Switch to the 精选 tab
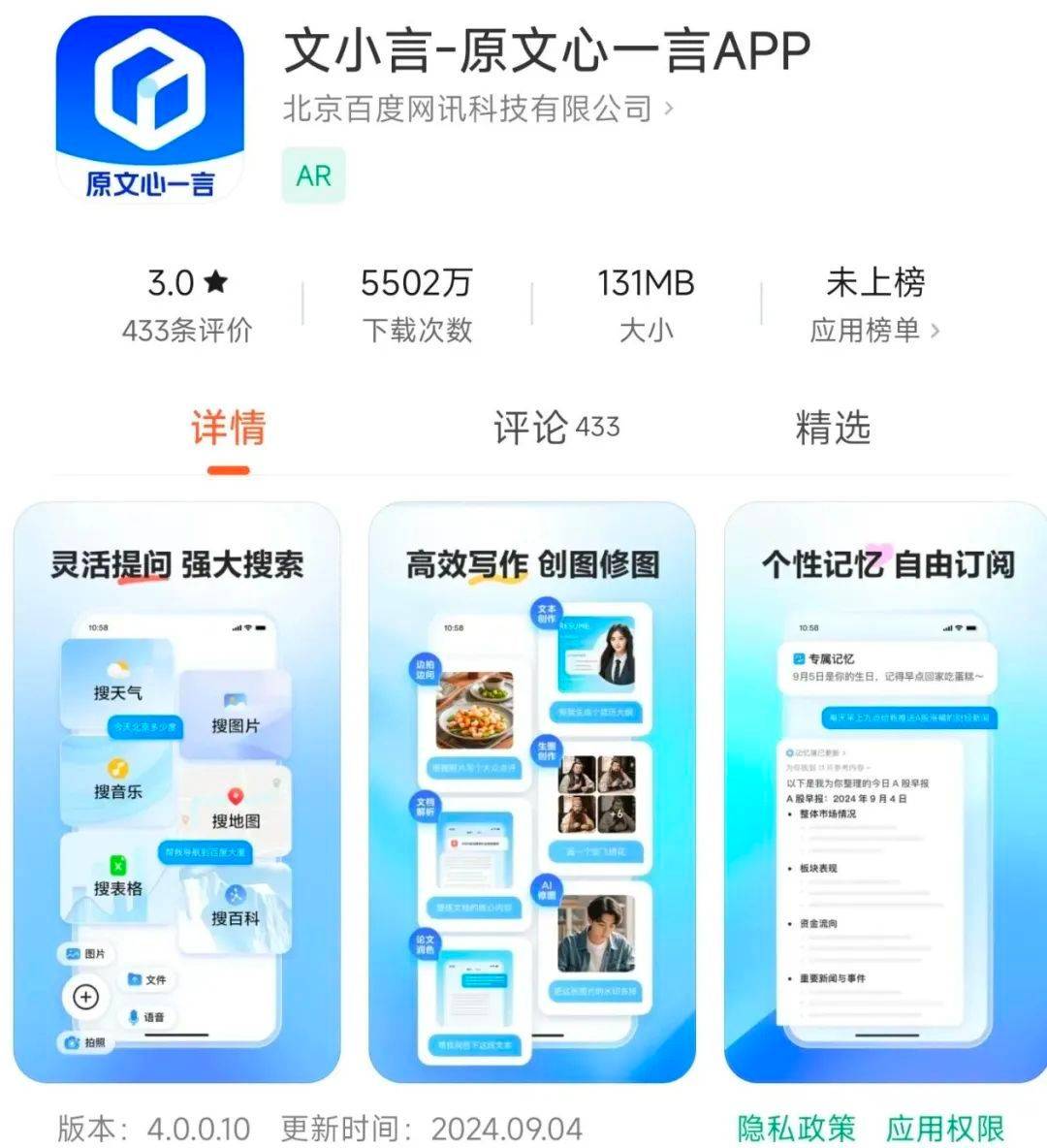1047x1148 pixels. (833, 428)
